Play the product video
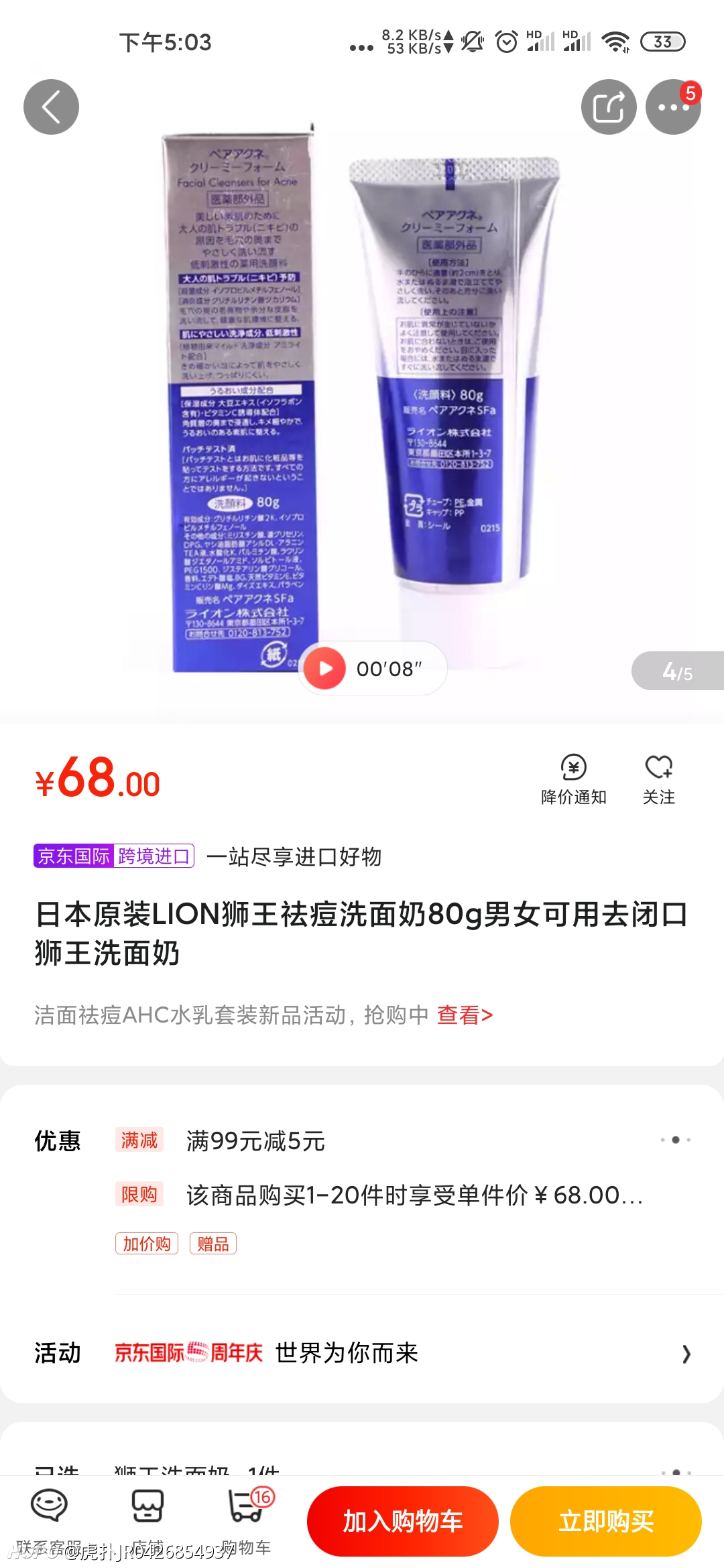The image size is (724, 1568). tap(325, 668)
